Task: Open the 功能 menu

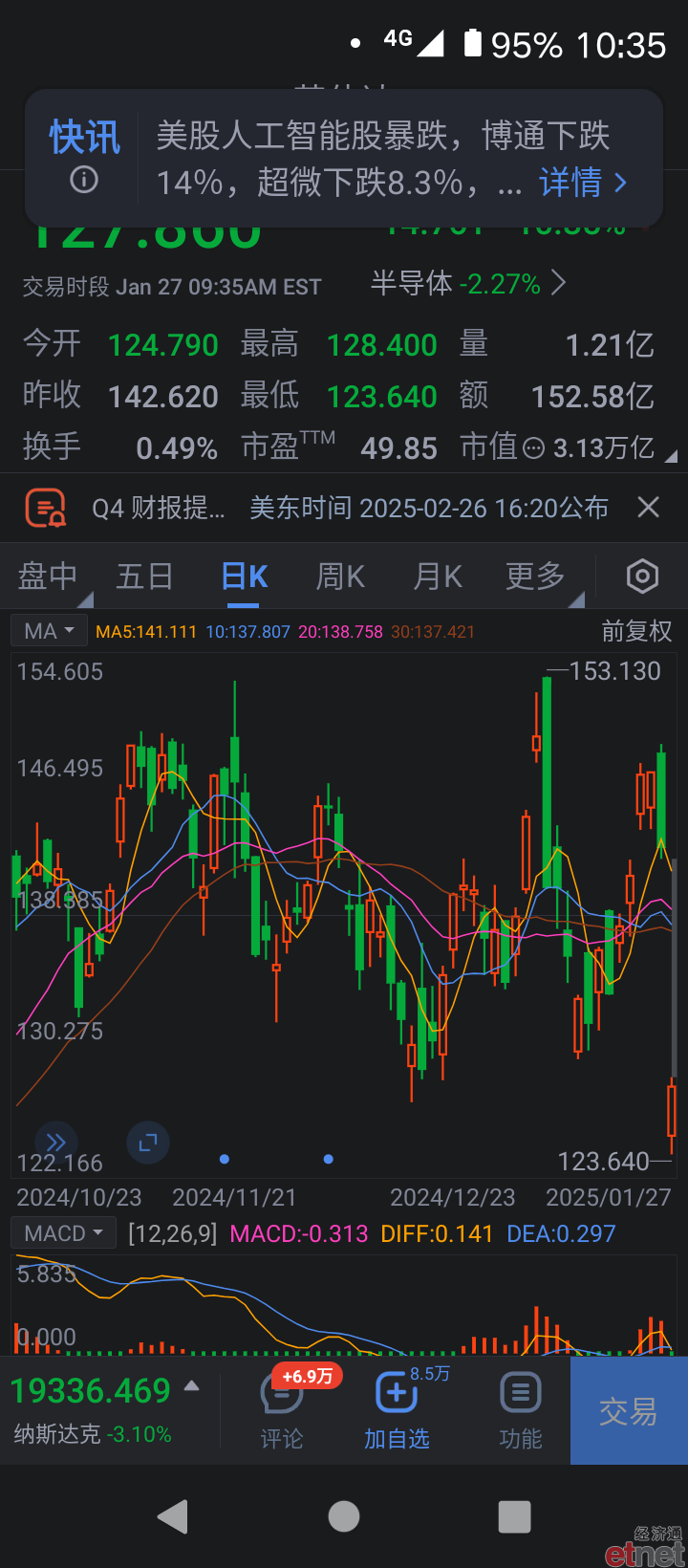Action: [521, 1411]
